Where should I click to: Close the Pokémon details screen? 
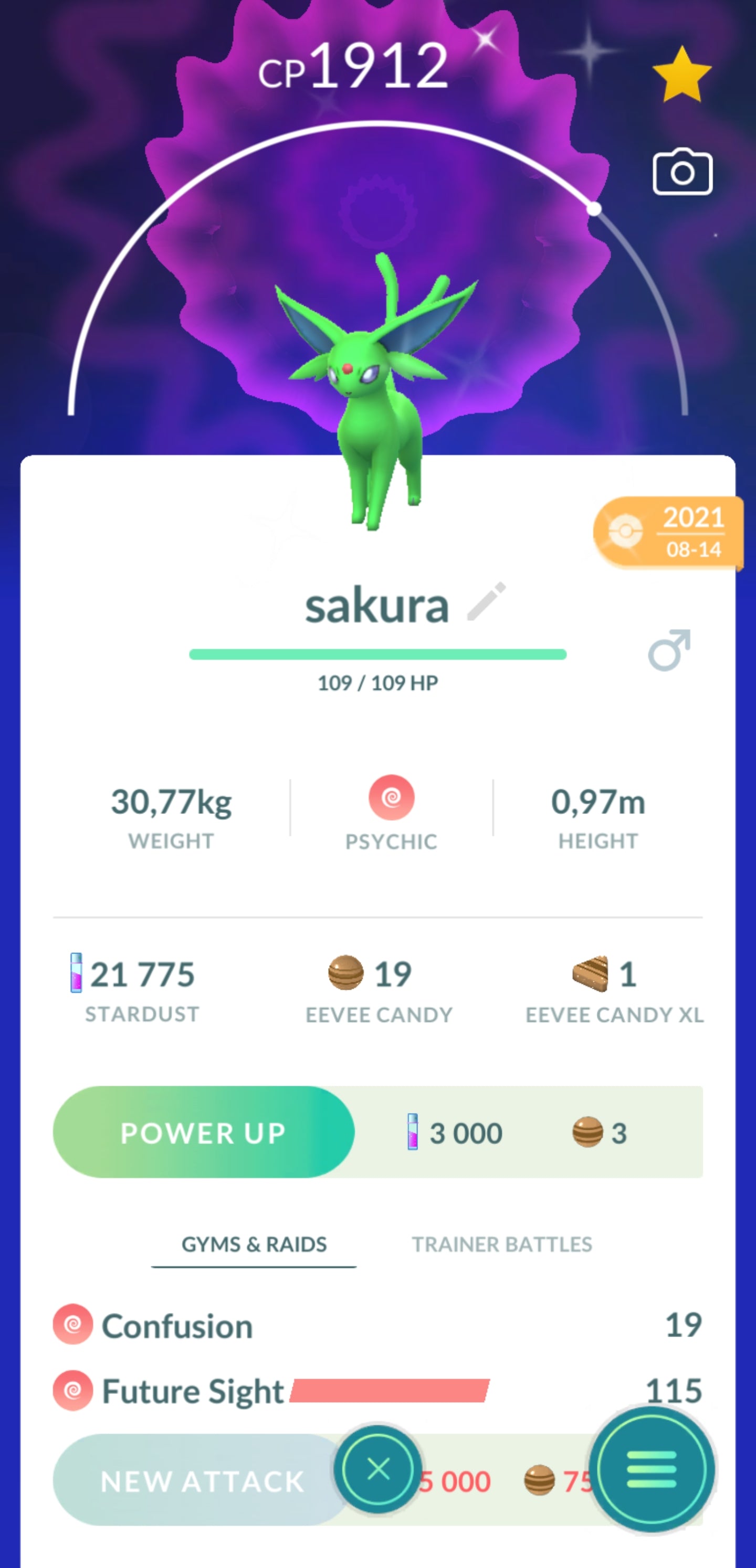pyautogui.click(x=377, y=1470)
